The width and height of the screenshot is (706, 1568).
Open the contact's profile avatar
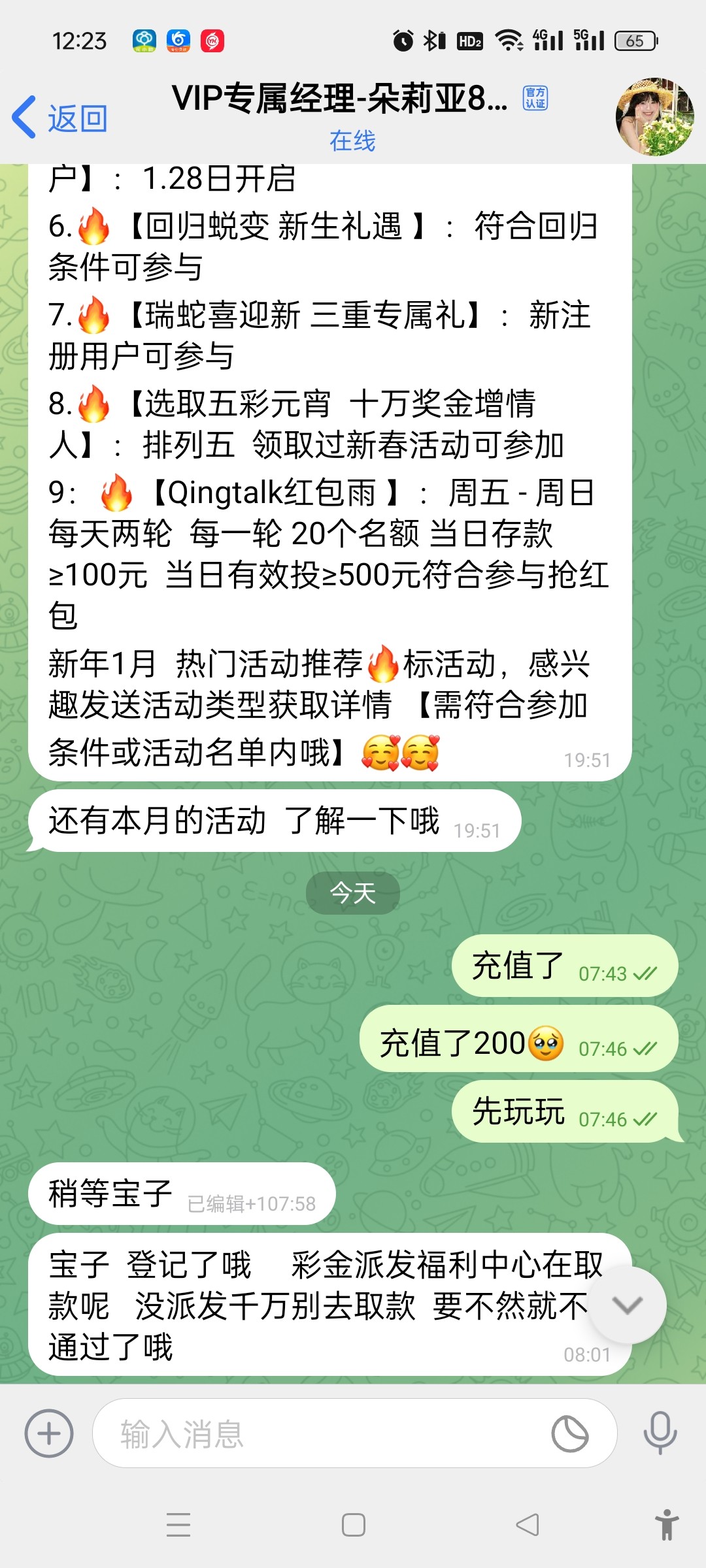[654, 117]
